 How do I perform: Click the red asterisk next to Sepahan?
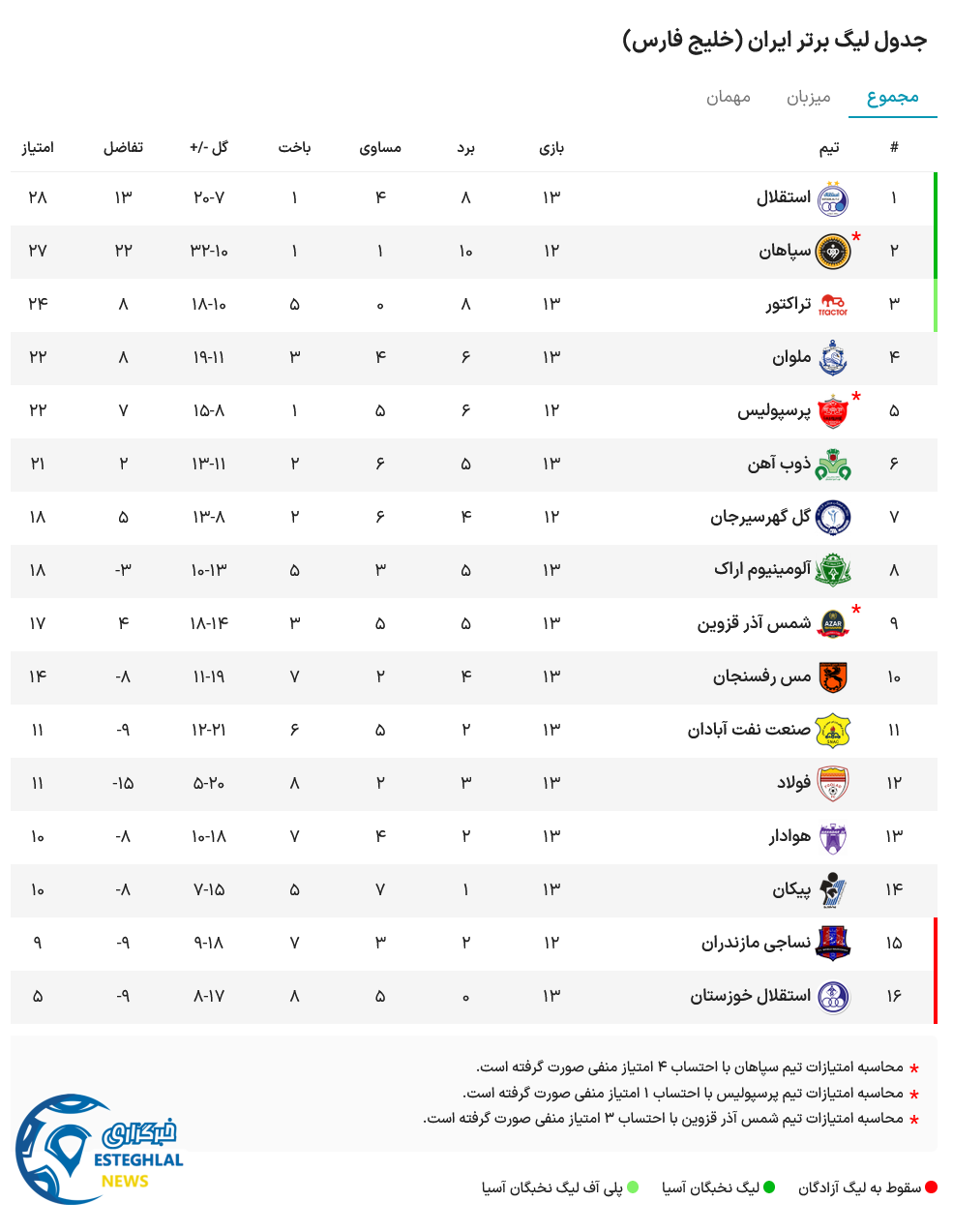[855, 235]
